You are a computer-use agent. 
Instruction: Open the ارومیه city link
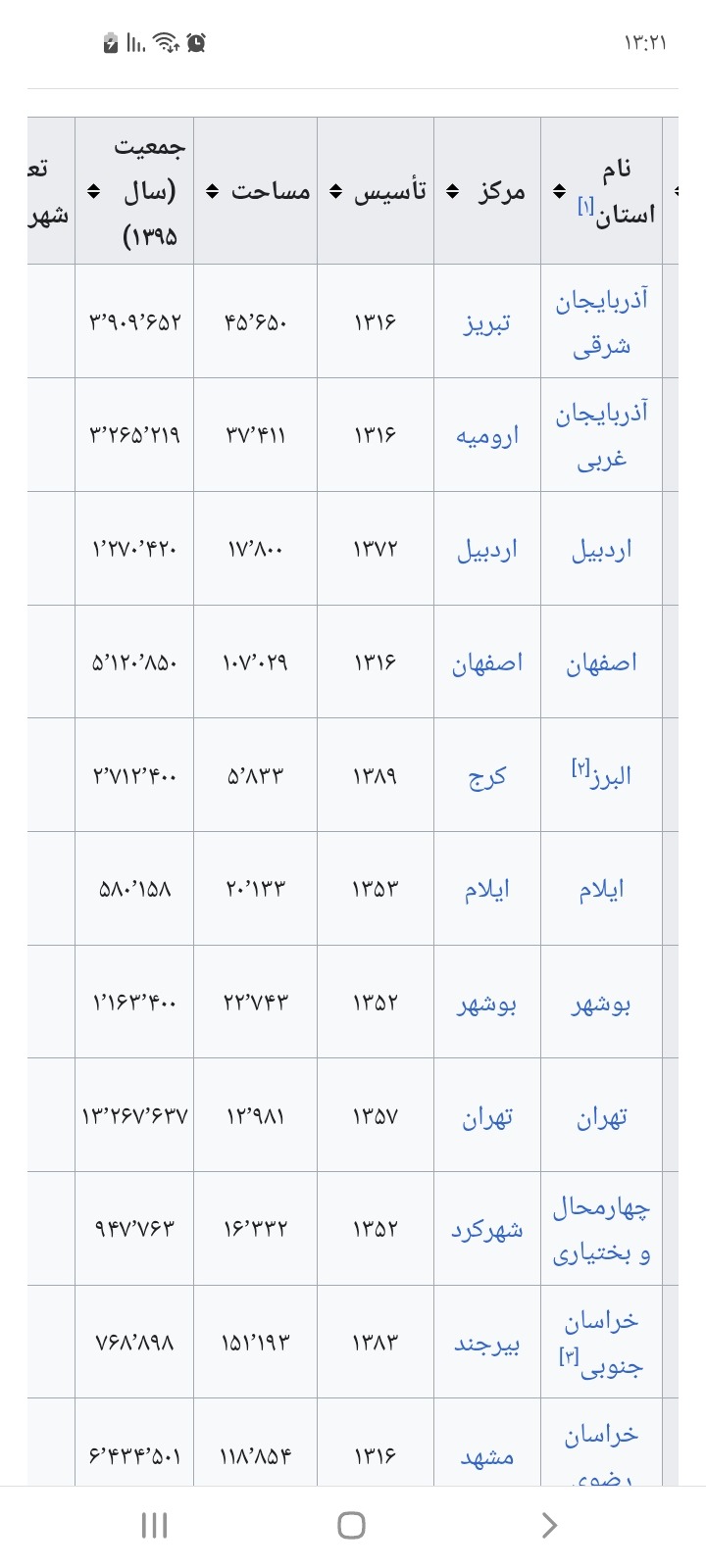(x=487, y=435)
